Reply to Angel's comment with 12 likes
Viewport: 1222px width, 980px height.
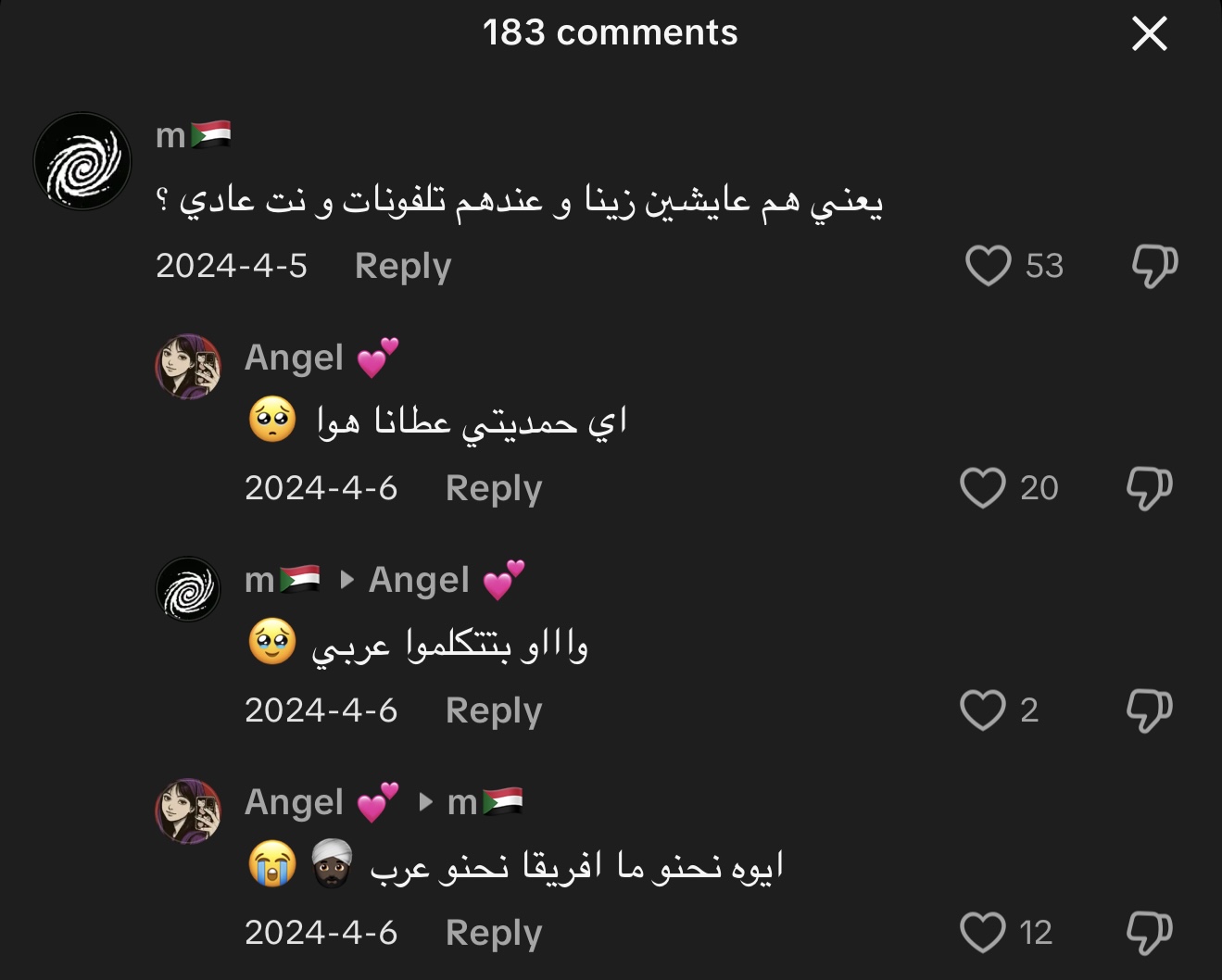coord(493,933)
